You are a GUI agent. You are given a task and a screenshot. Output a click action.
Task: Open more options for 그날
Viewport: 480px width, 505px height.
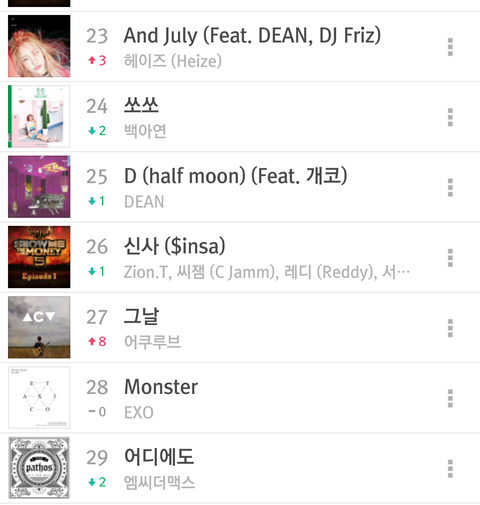click(450, 328)
